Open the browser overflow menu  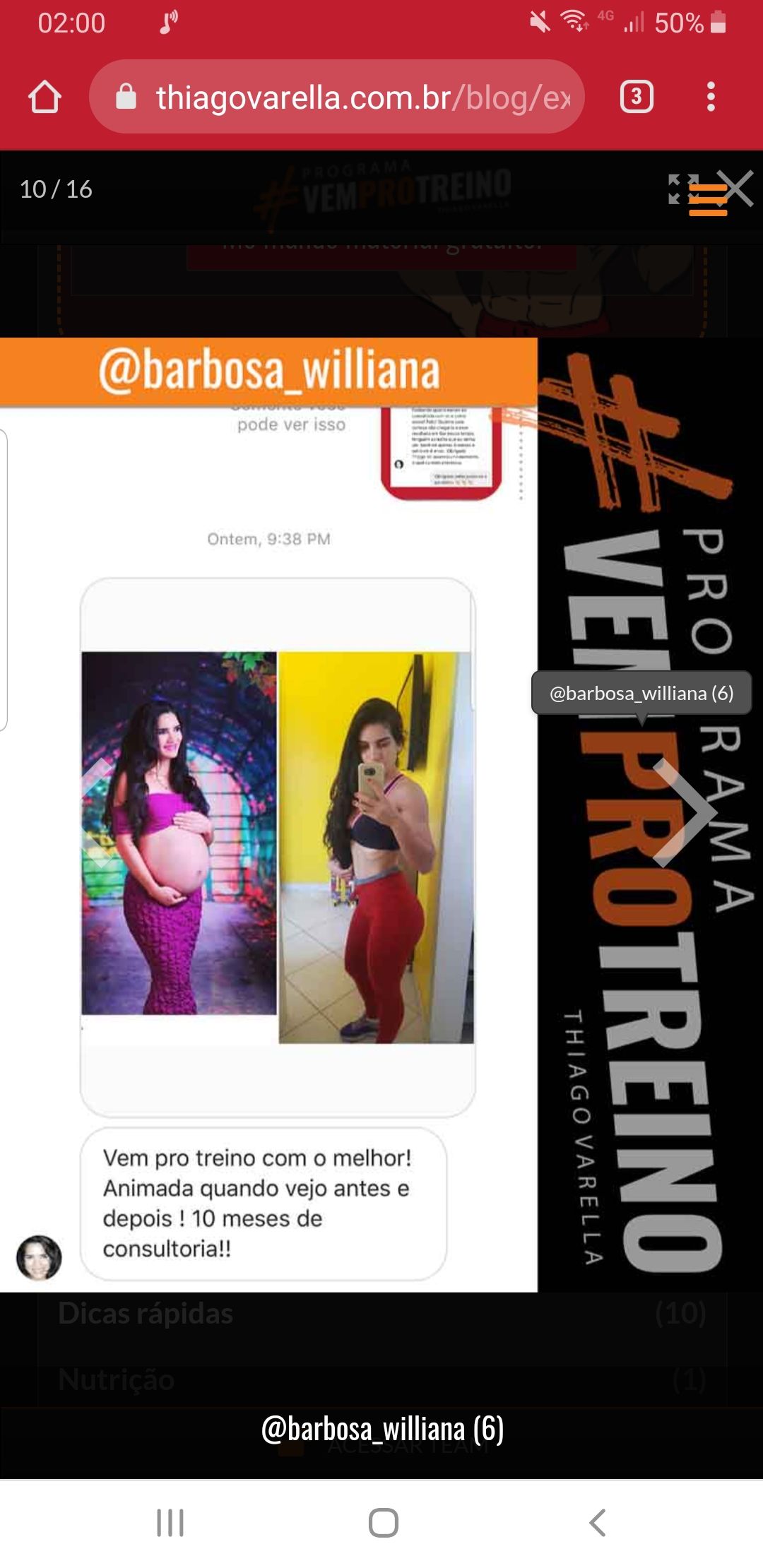(x=711, y=97)
